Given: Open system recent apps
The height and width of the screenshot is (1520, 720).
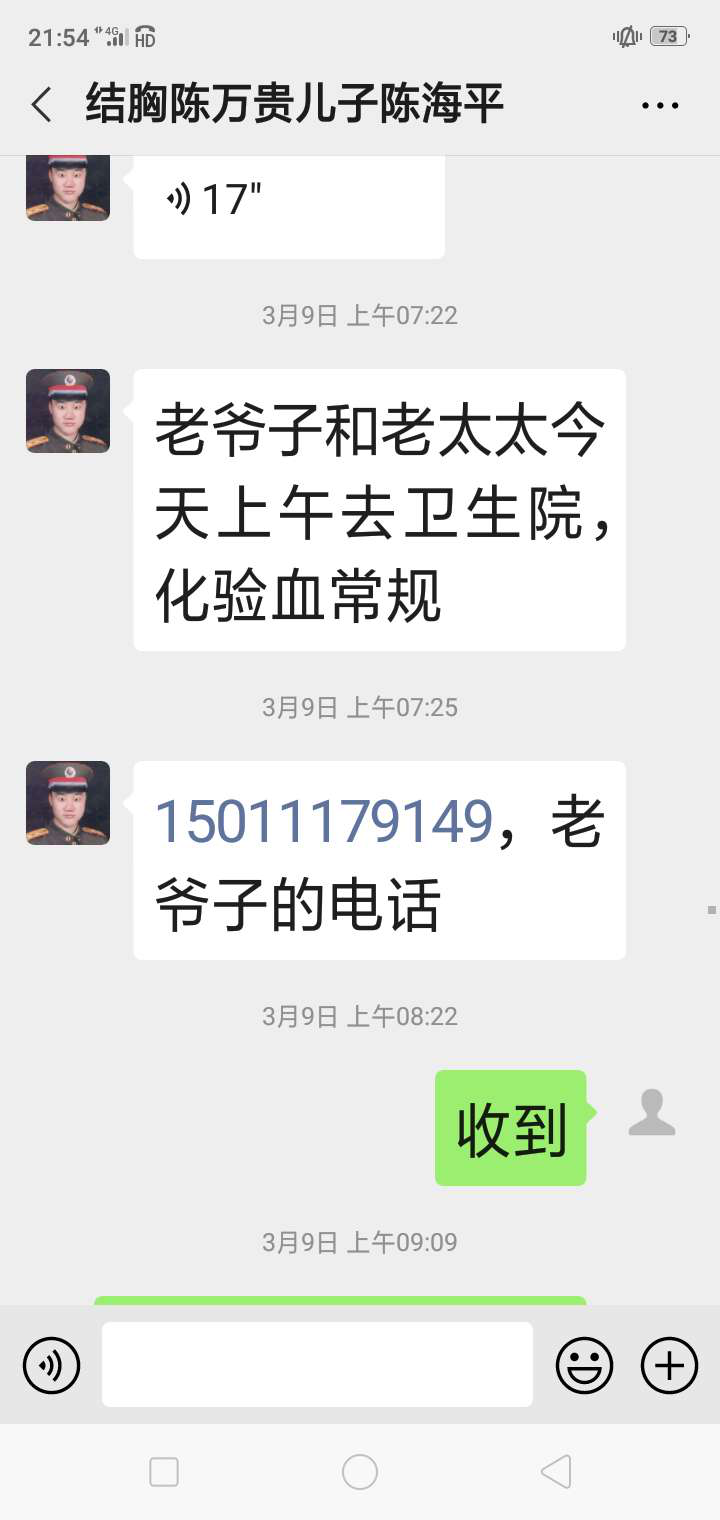Looking at the screenshot, I should click(x=164, y=1472).
